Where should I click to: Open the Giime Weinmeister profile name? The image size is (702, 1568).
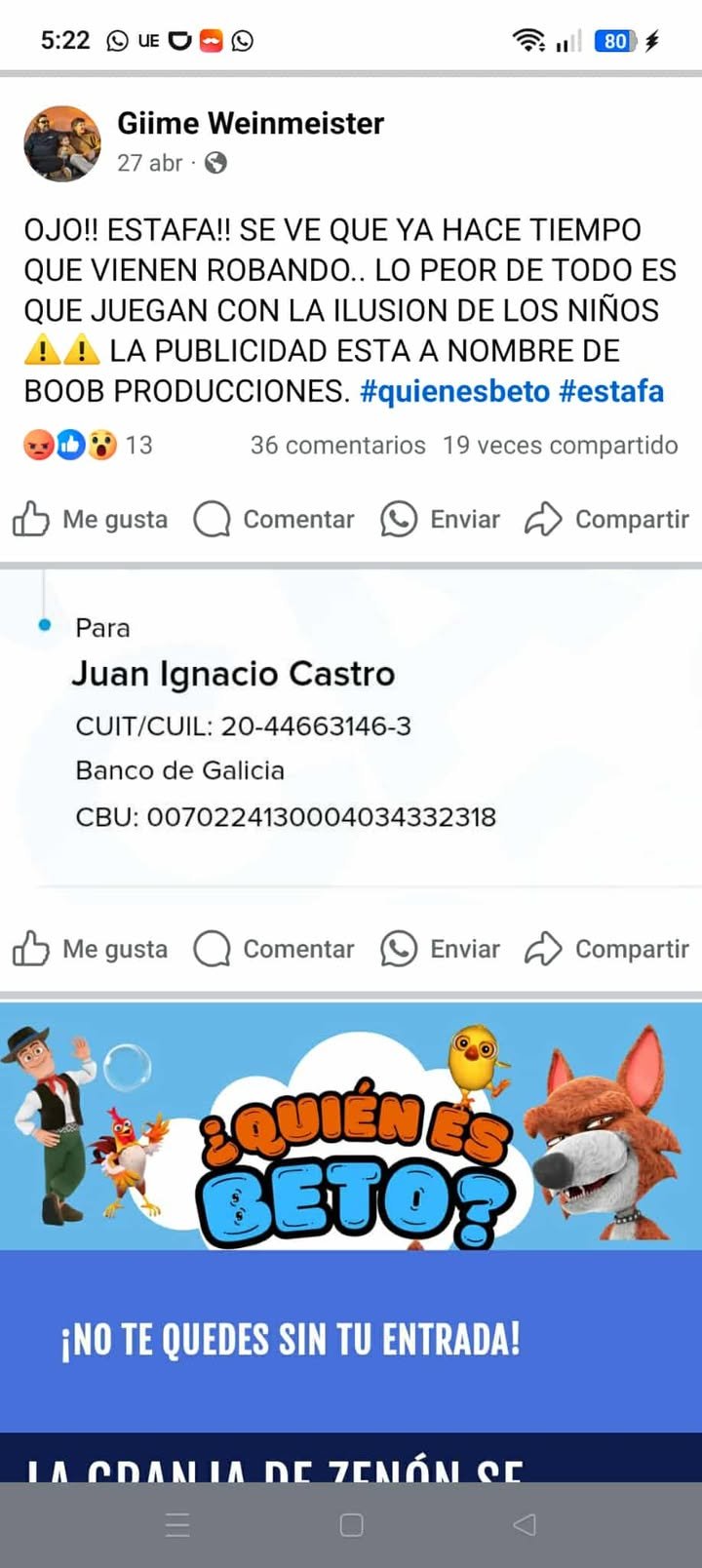(251, 123)
